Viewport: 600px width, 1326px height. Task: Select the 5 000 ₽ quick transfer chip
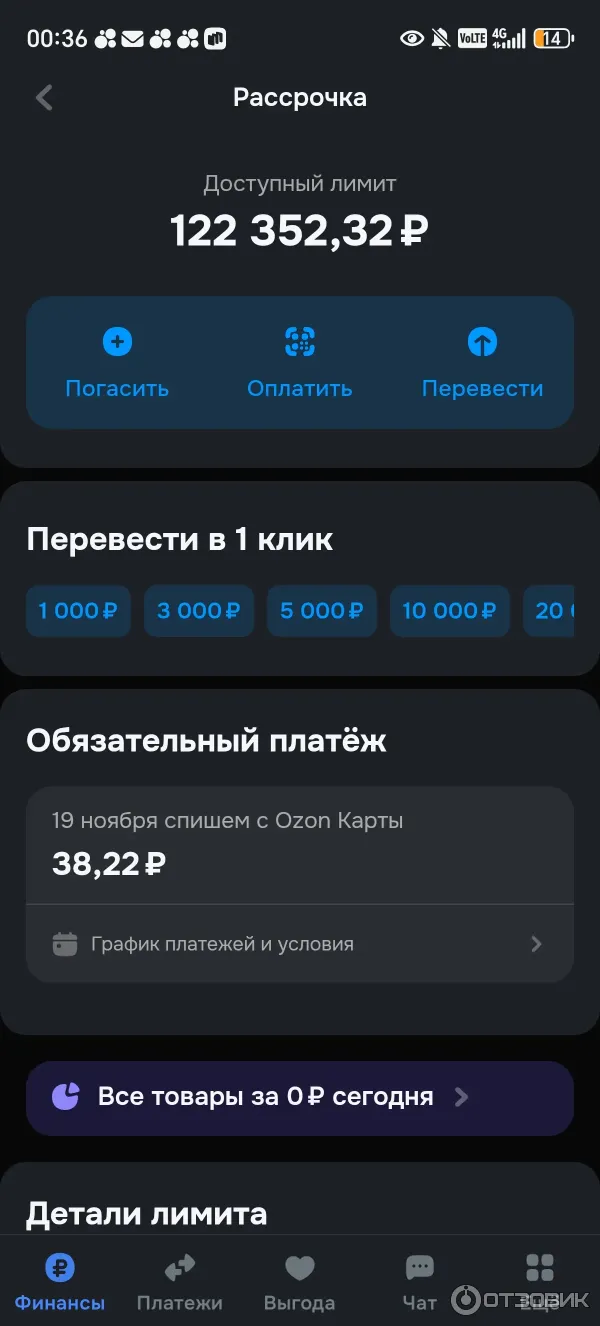click(x=321, y=611)
